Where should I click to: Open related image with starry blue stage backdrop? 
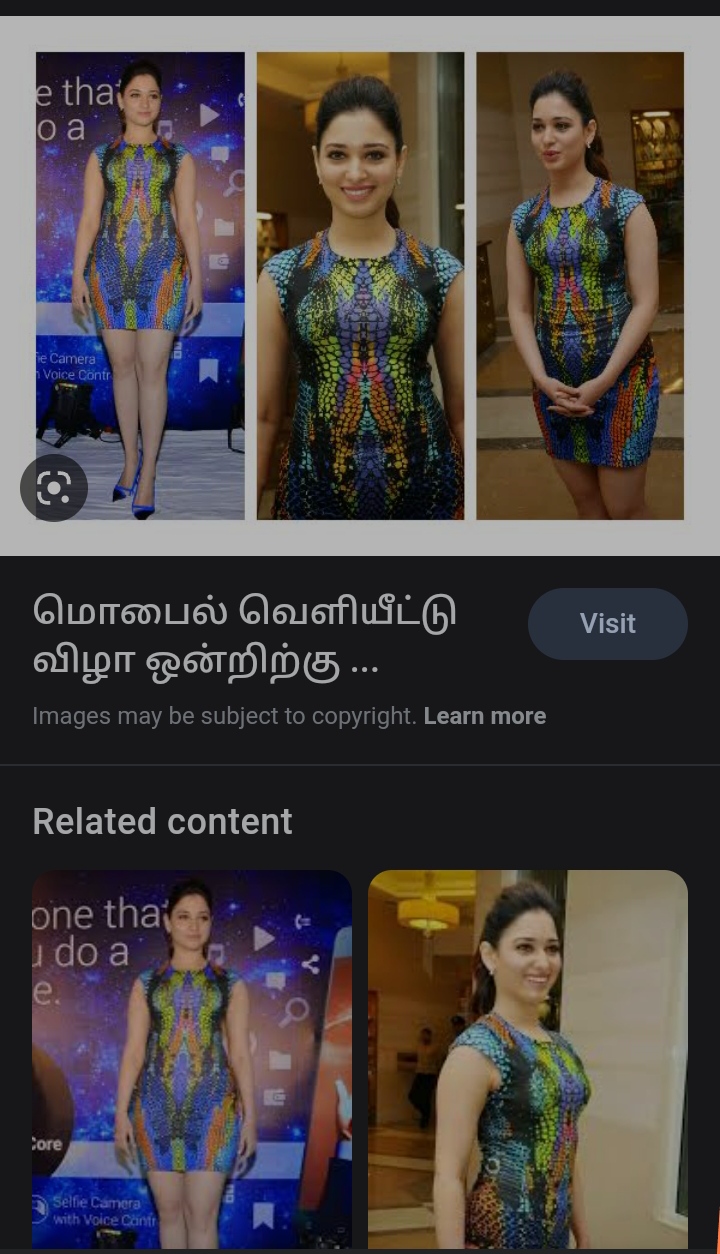(192, 1058)
